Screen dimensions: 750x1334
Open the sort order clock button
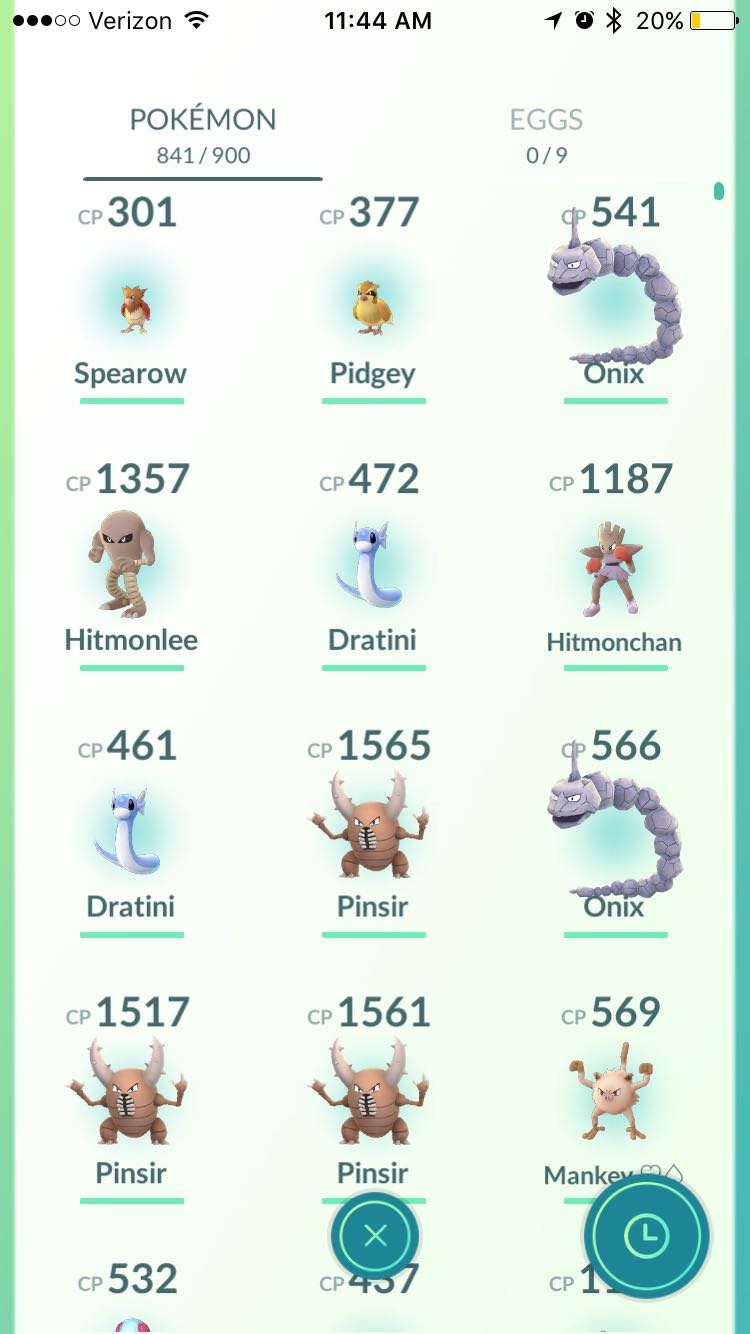pyautogui.click(x=647, y=1236)
